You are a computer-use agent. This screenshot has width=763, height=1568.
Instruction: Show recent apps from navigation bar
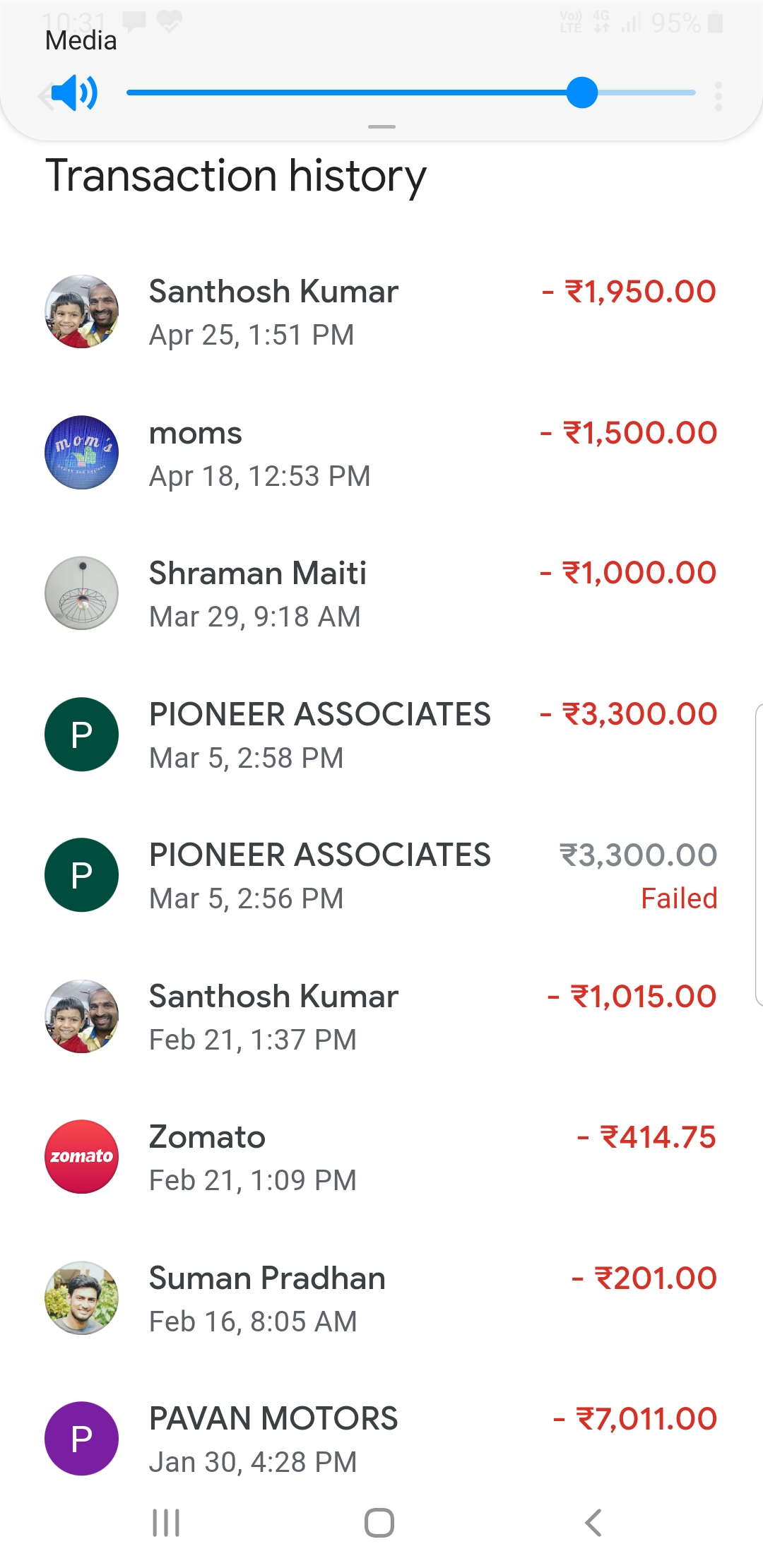[x=166, y=1523]
